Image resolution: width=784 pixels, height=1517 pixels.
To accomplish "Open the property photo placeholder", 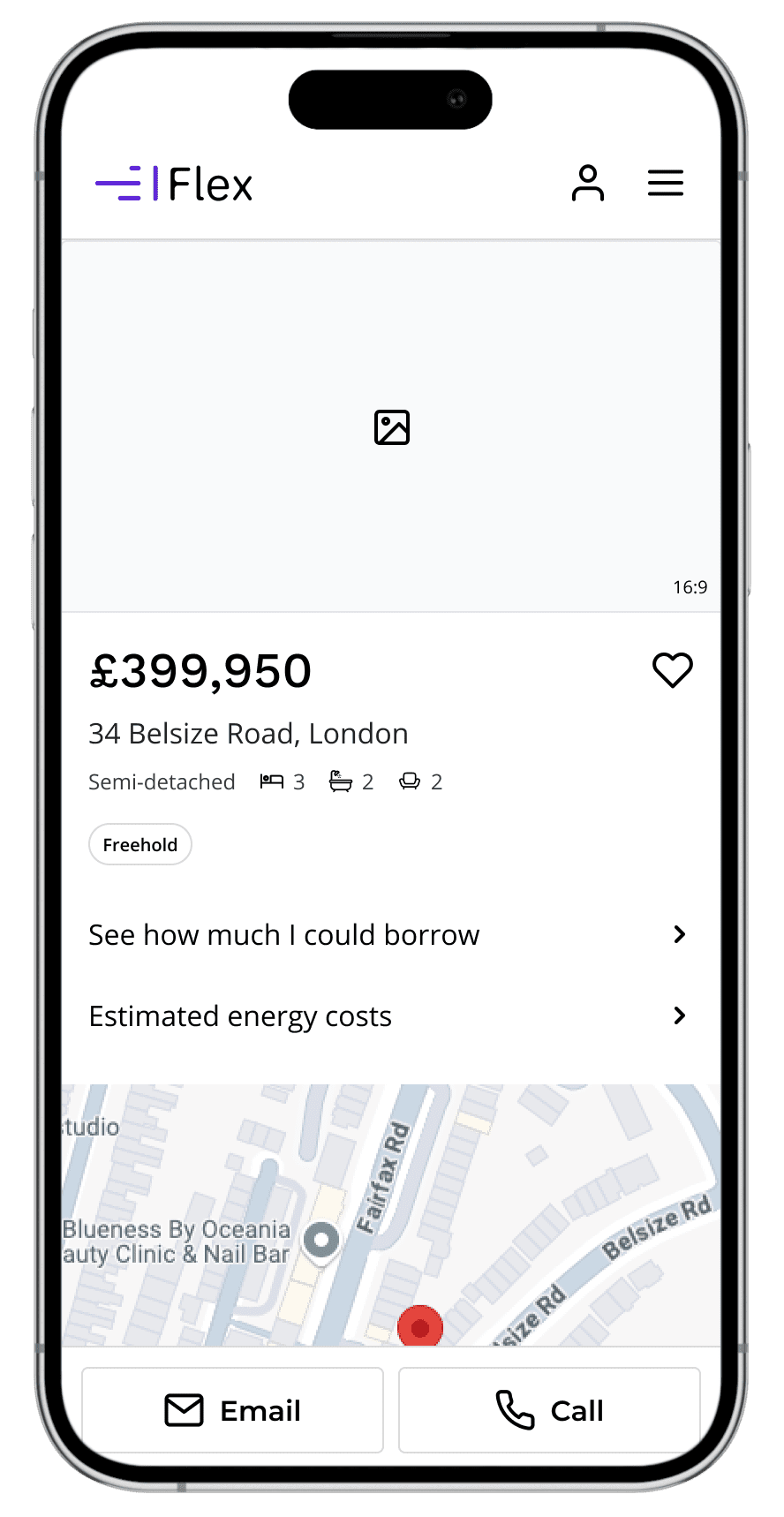I will [x=391, y=427].
